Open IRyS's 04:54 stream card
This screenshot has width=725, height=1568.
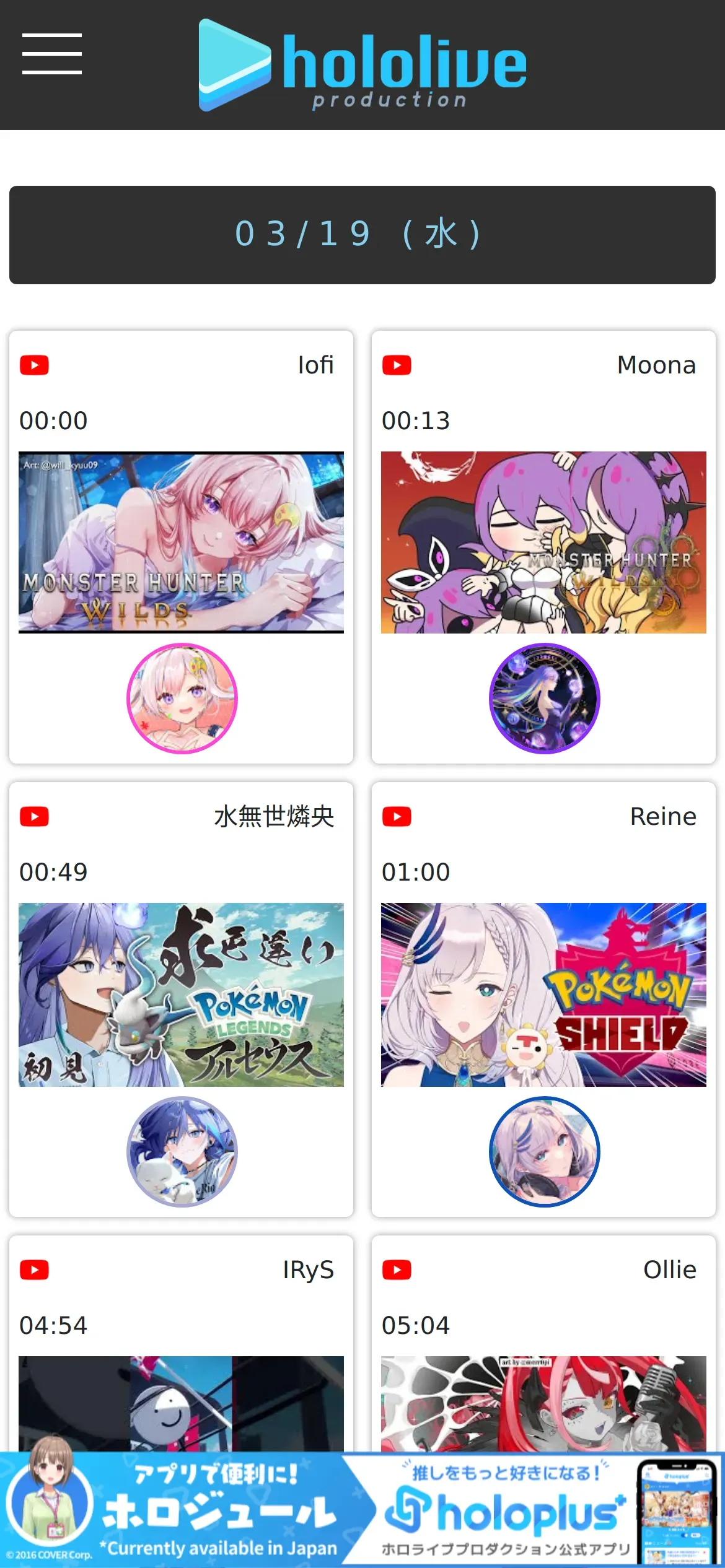tap(181, 1344)
